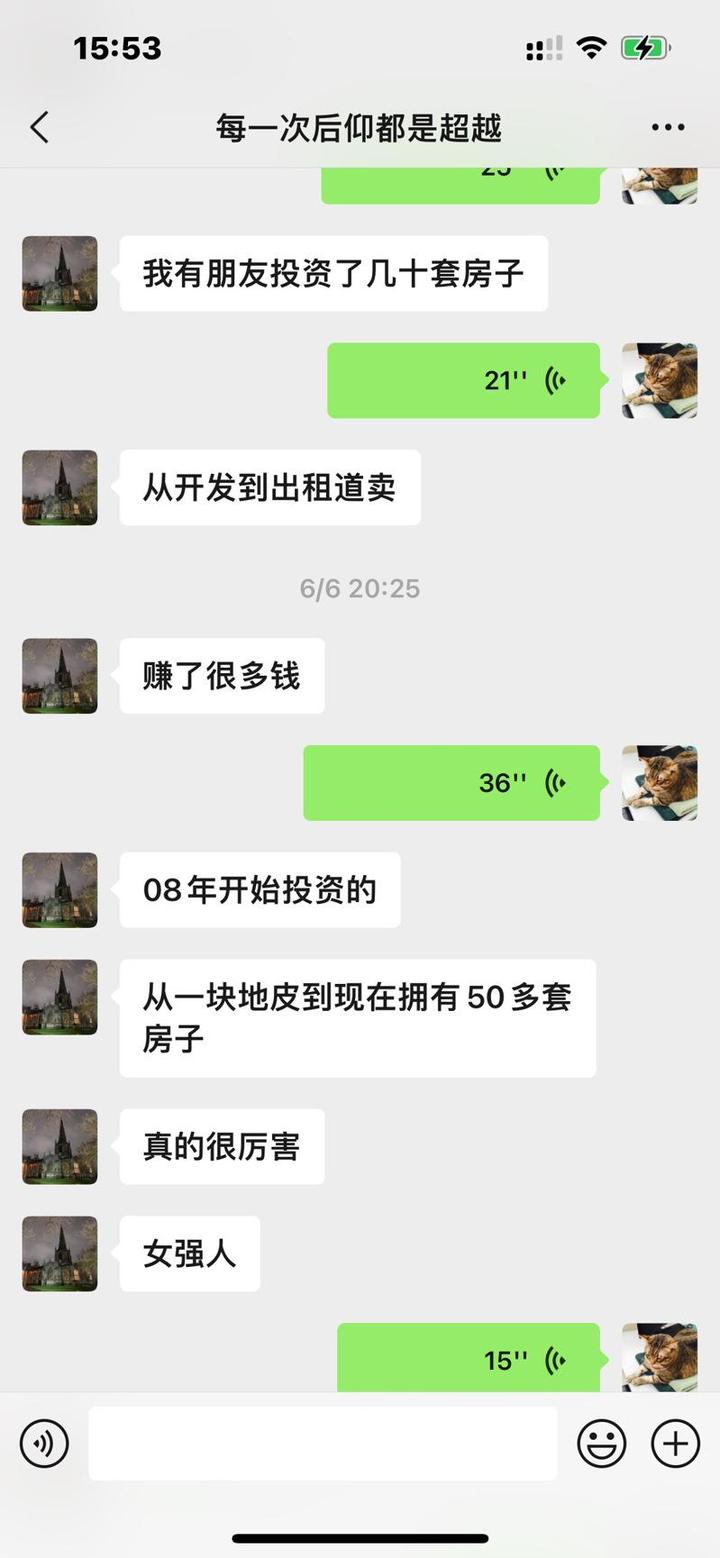Tap the message '女强人'
Image resolution: width=720 pixels, height=1558 pixels.
point(190,1253)
